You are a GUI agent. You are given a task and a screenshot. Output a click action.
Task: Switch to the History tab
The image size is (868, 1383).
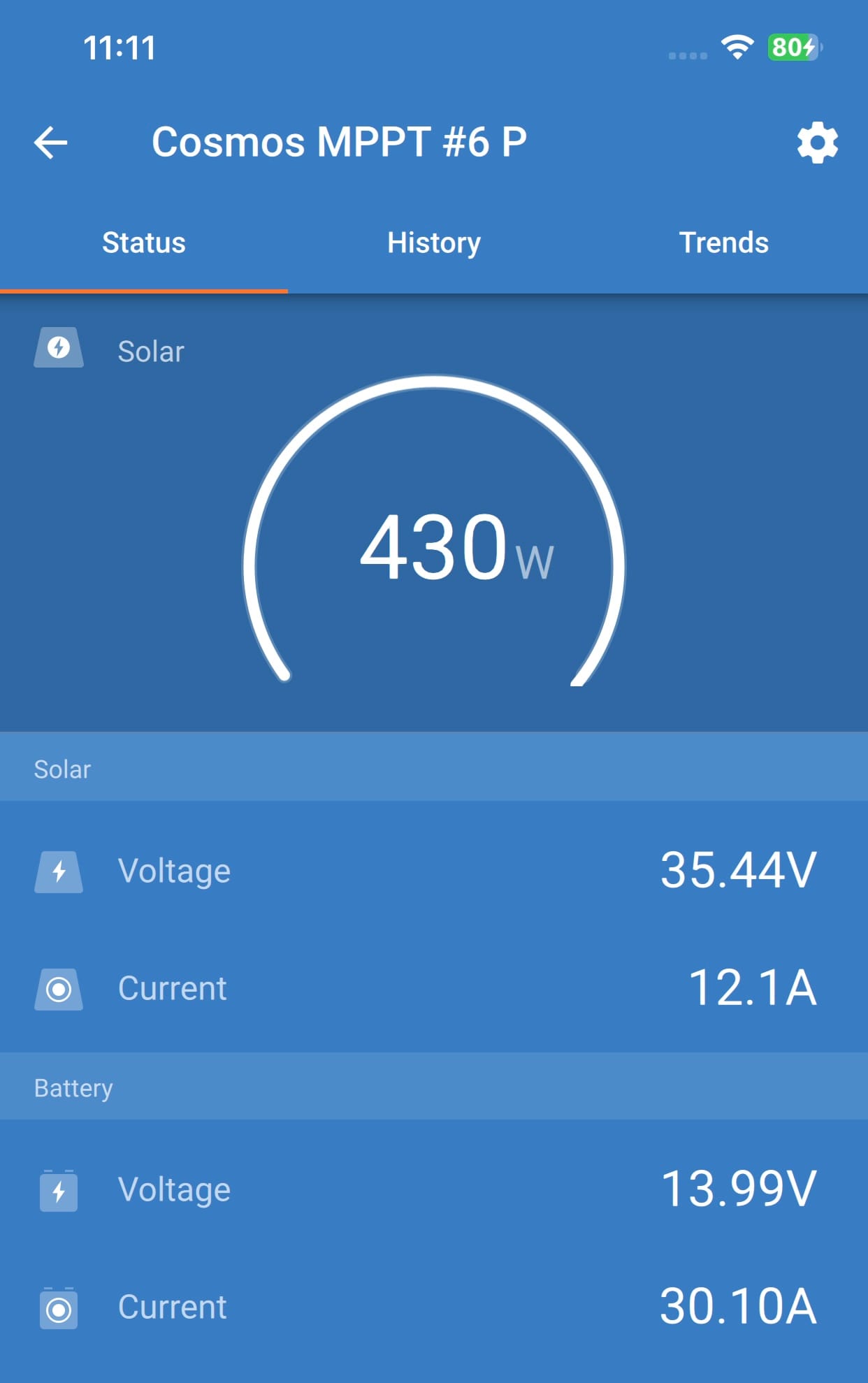[434, 243]
